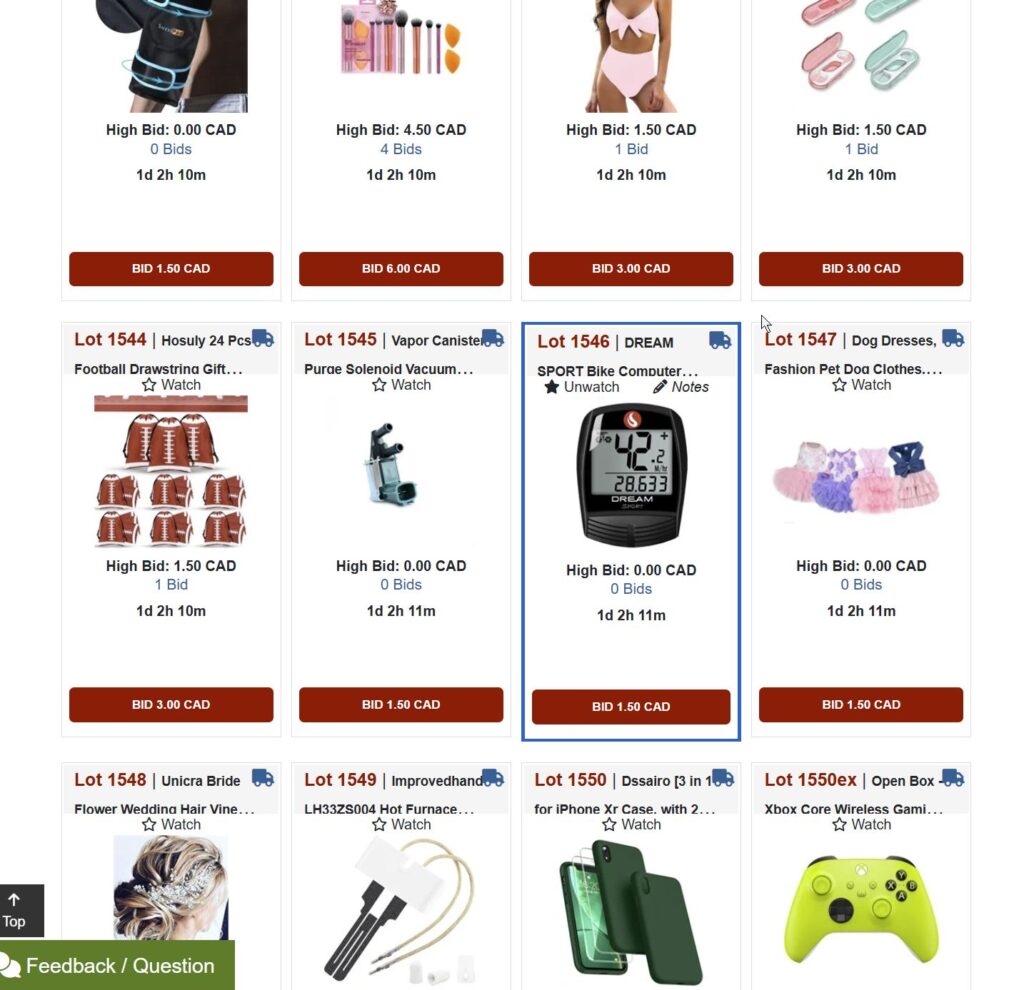Place 6.00 CAD bid on makeup brushes
The image size is (1024, 990).
tap(401, 268)
